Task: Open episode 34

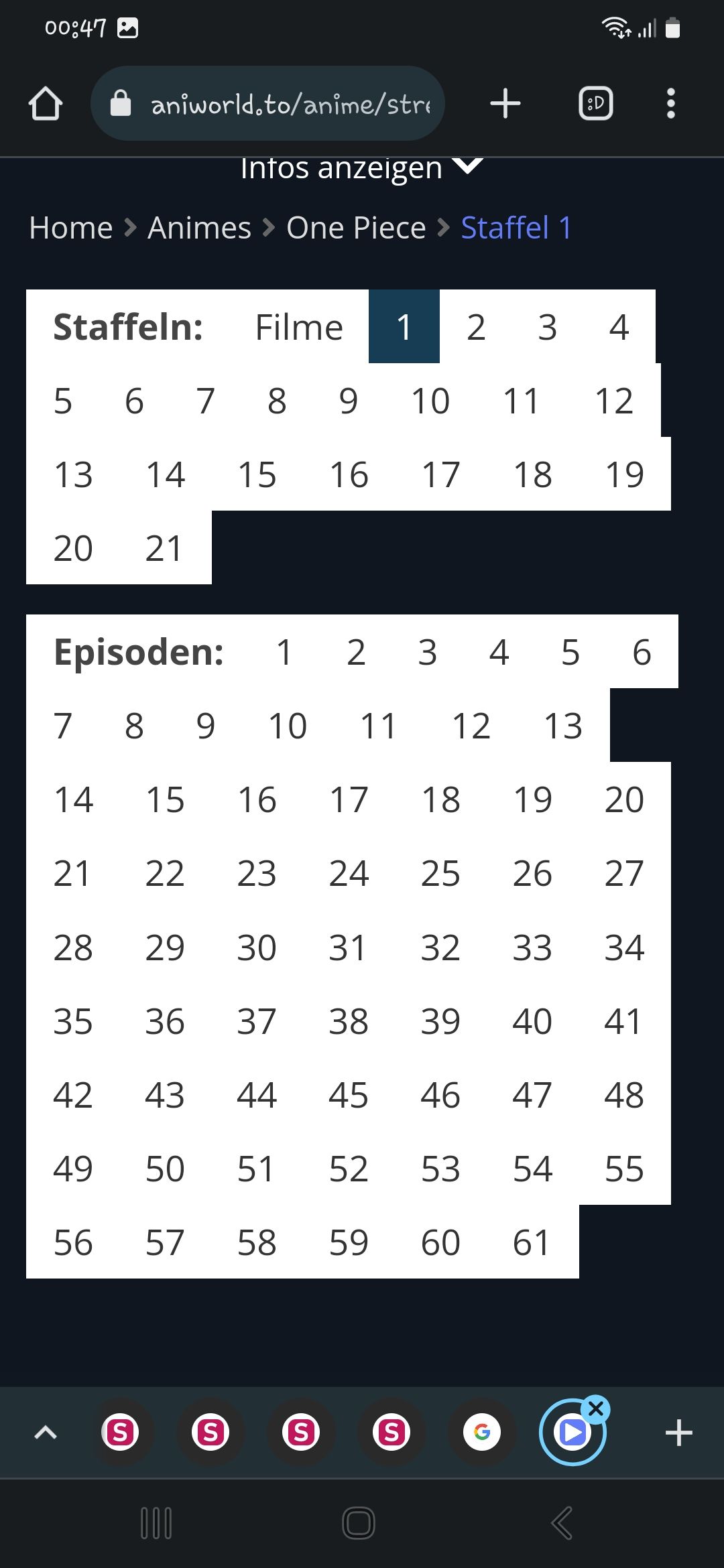Action: pos(624,948)
